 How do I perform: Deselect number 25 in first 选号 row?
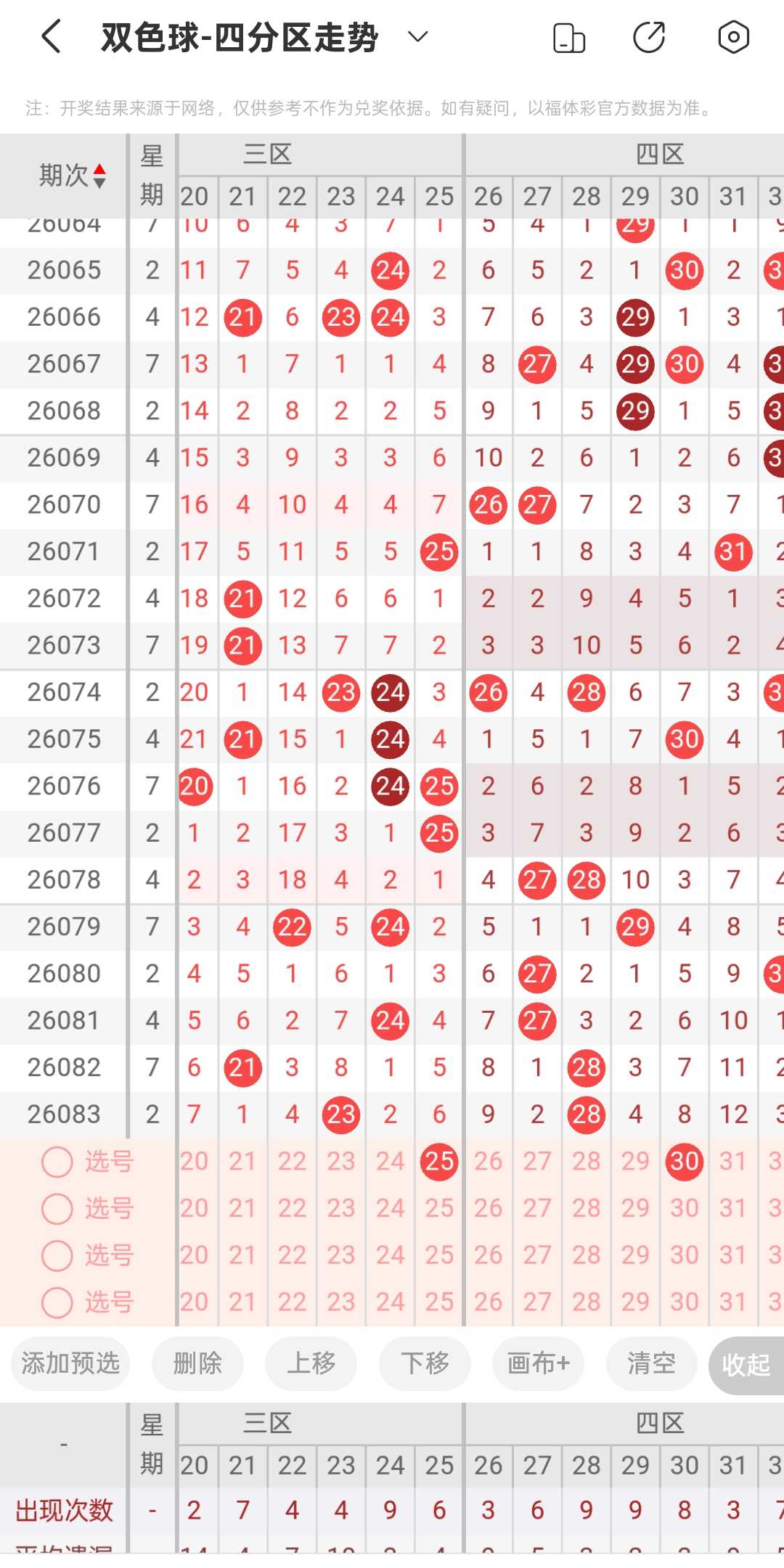tap(439, 1162)
